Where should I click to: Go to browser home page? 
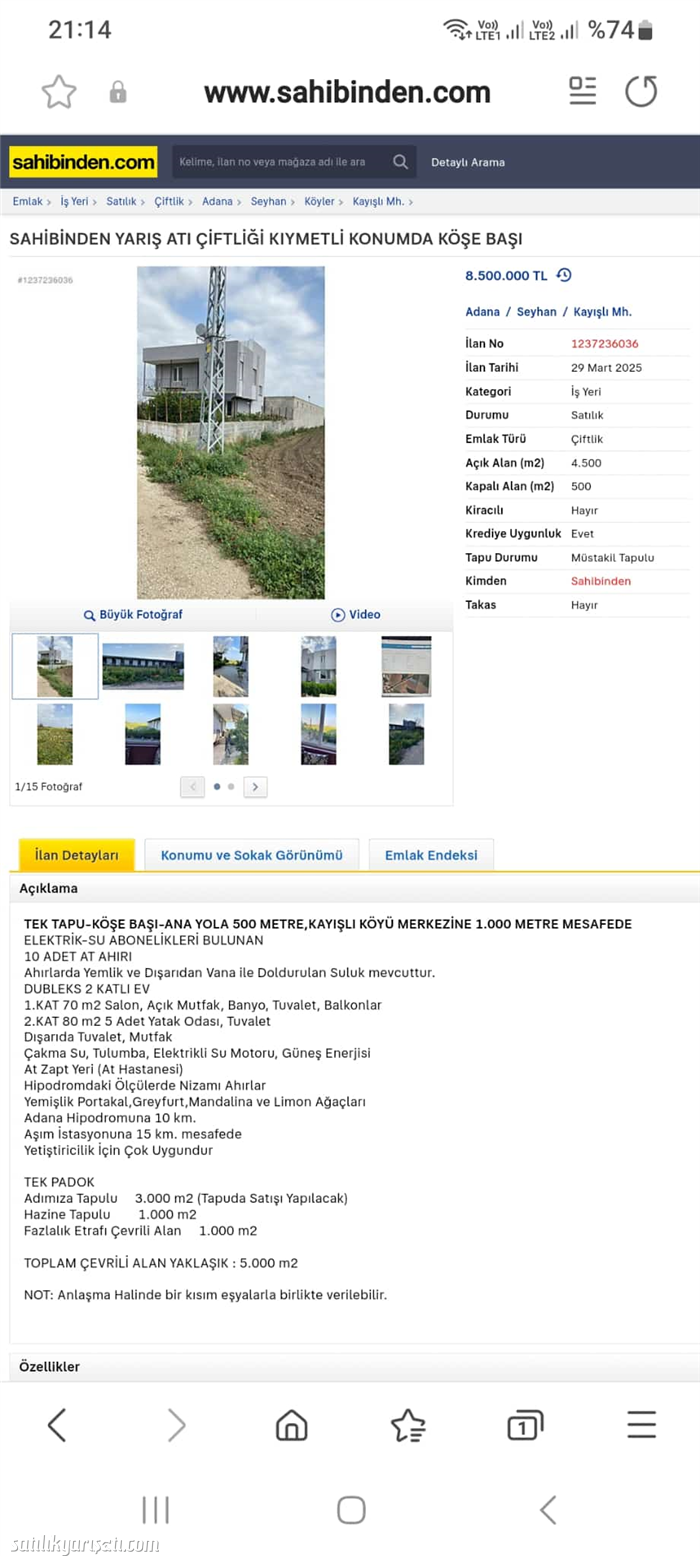291,1425
